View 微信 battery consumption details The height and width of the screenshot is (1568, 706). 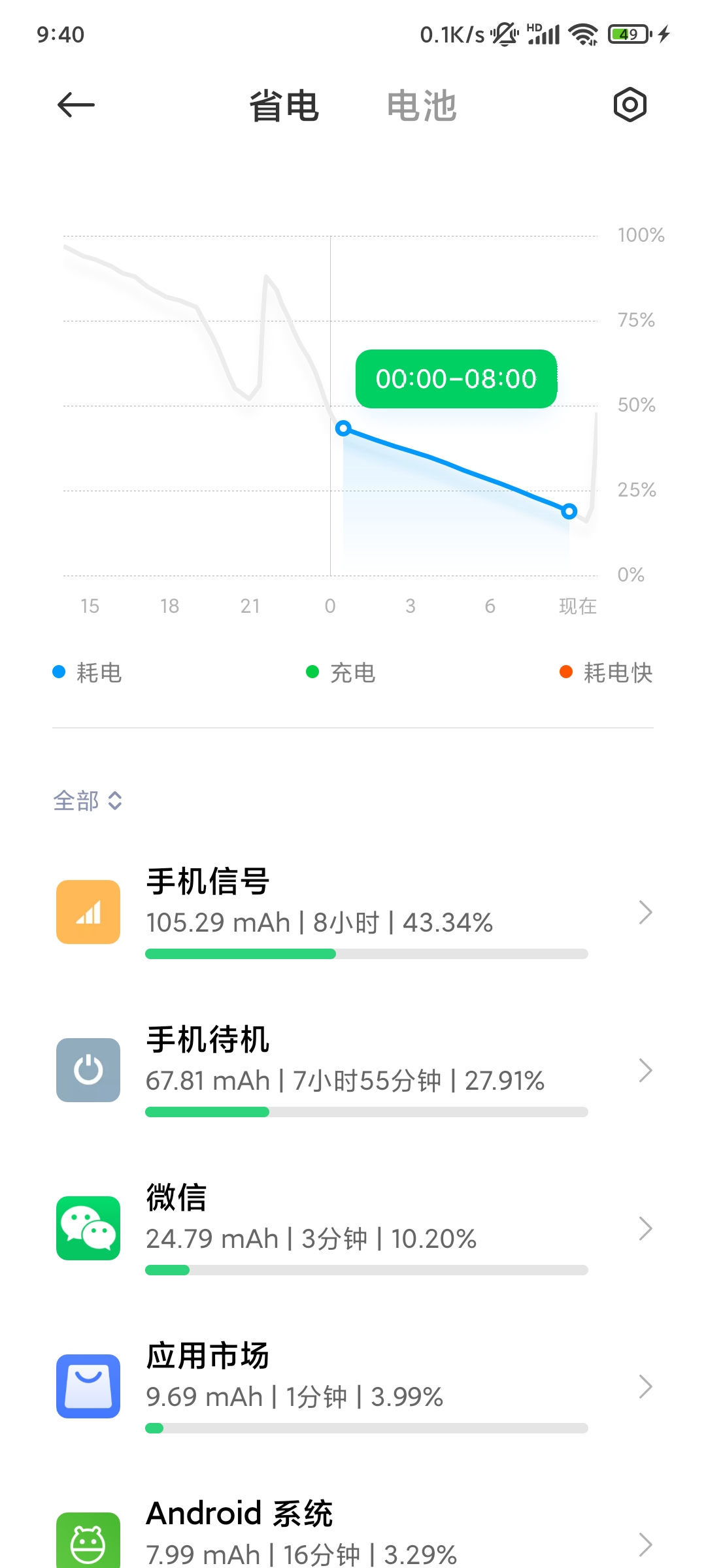[x=353, y=1229]
